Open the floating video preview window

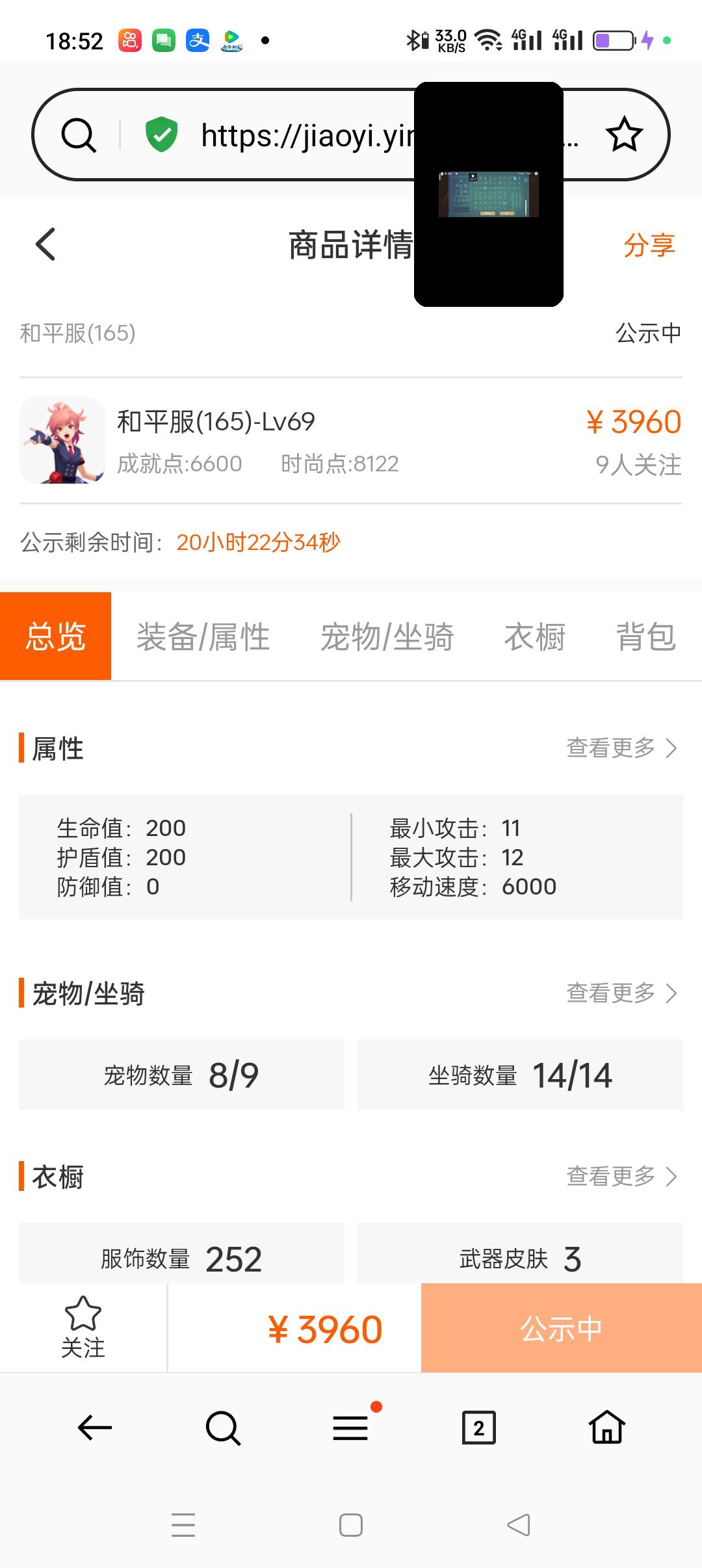[489, 194]
